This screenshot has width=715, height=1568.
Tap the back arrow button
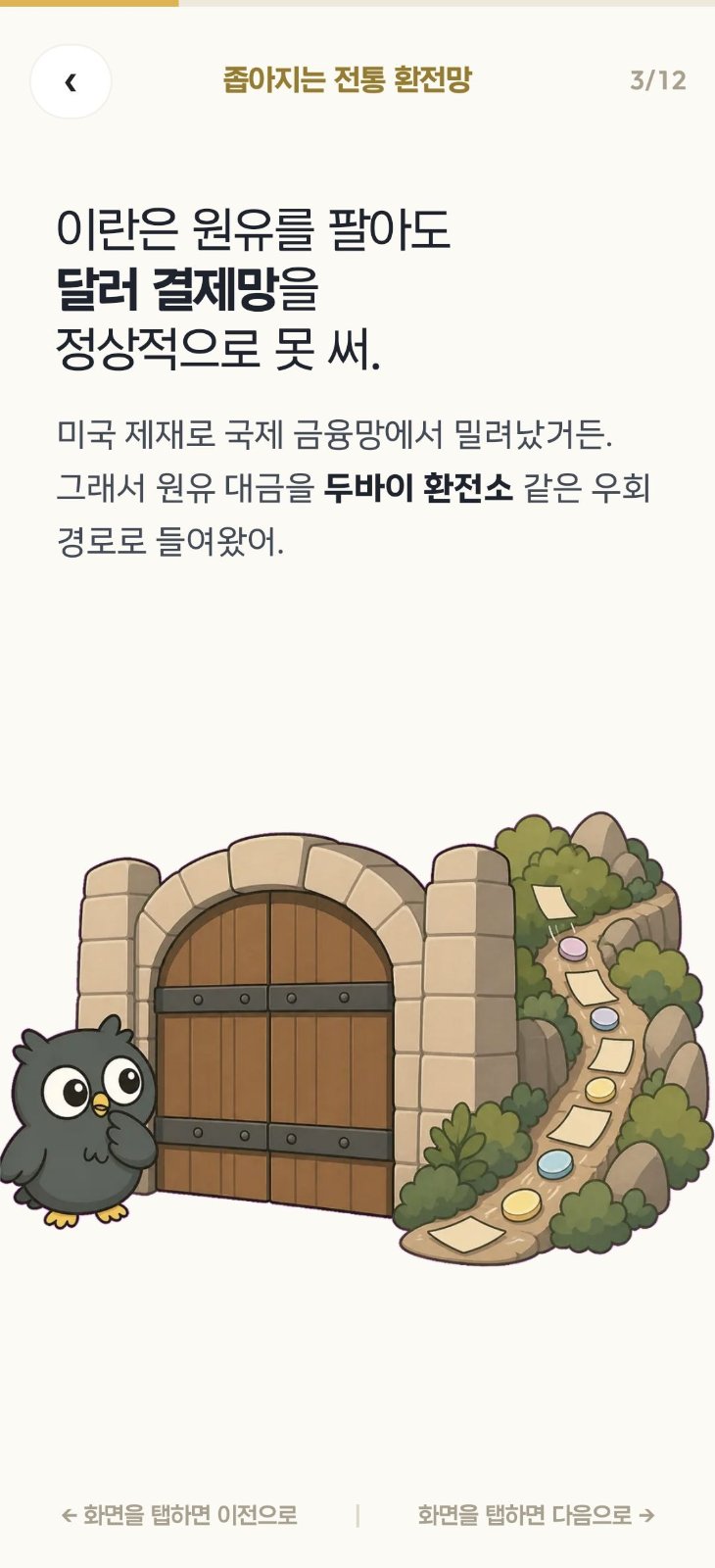click(71, 81)
